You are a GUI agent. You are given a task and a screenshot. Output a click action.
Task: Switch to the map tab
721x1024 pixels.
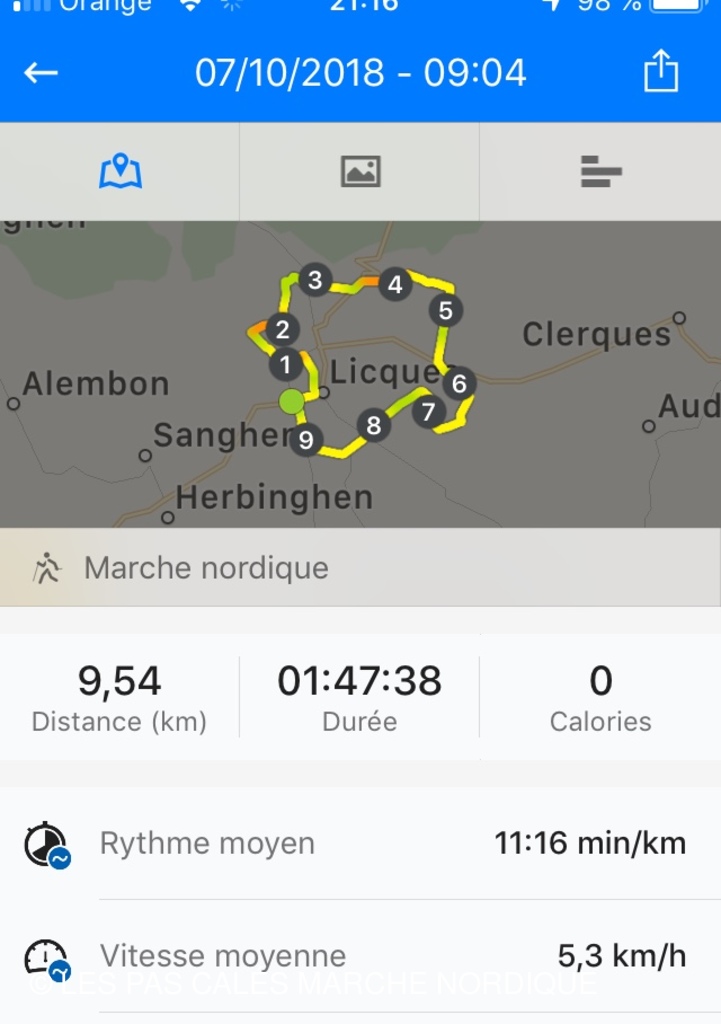point(120,171)
